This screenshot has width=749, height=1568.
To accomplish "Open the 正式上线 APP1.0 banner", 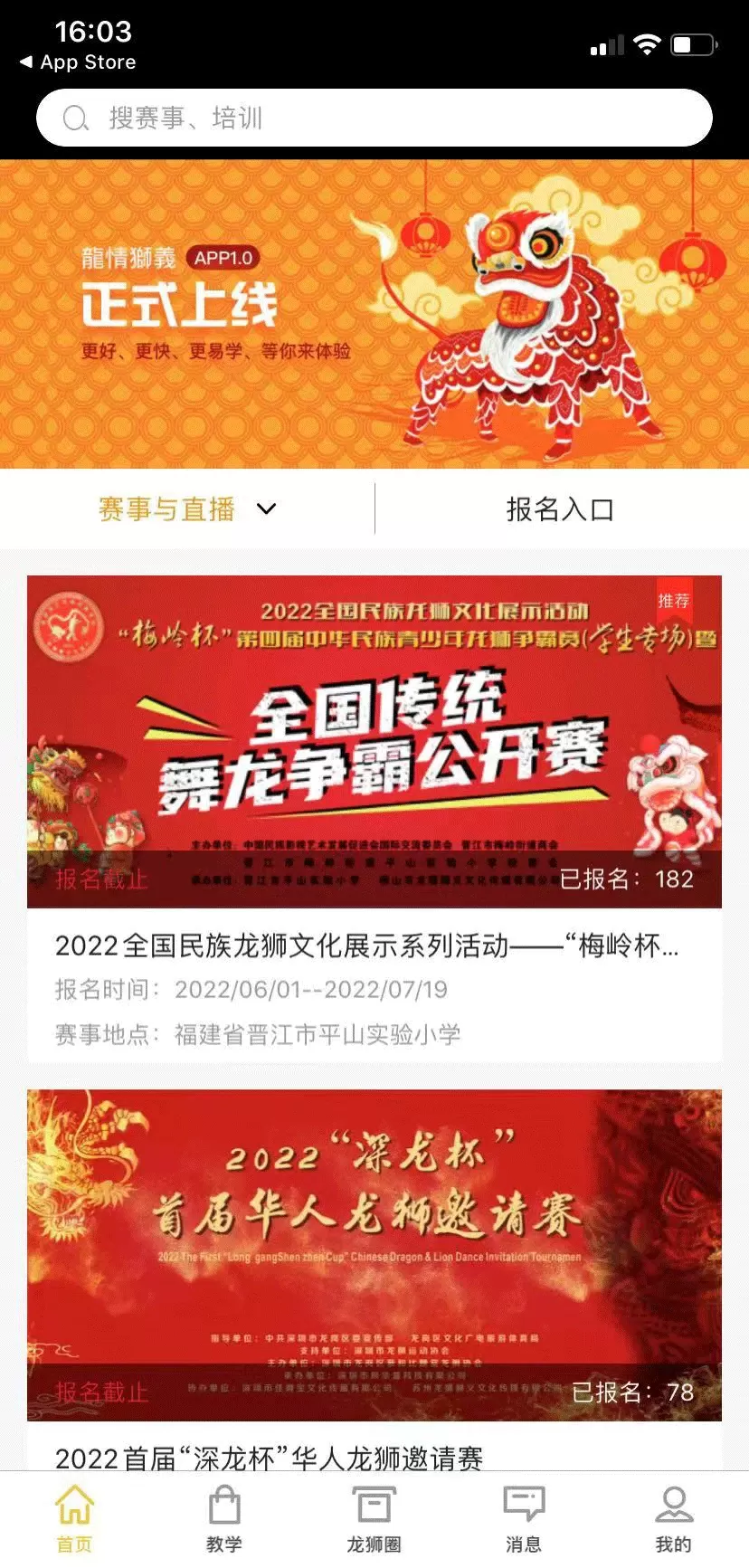I will pos(374,314).
